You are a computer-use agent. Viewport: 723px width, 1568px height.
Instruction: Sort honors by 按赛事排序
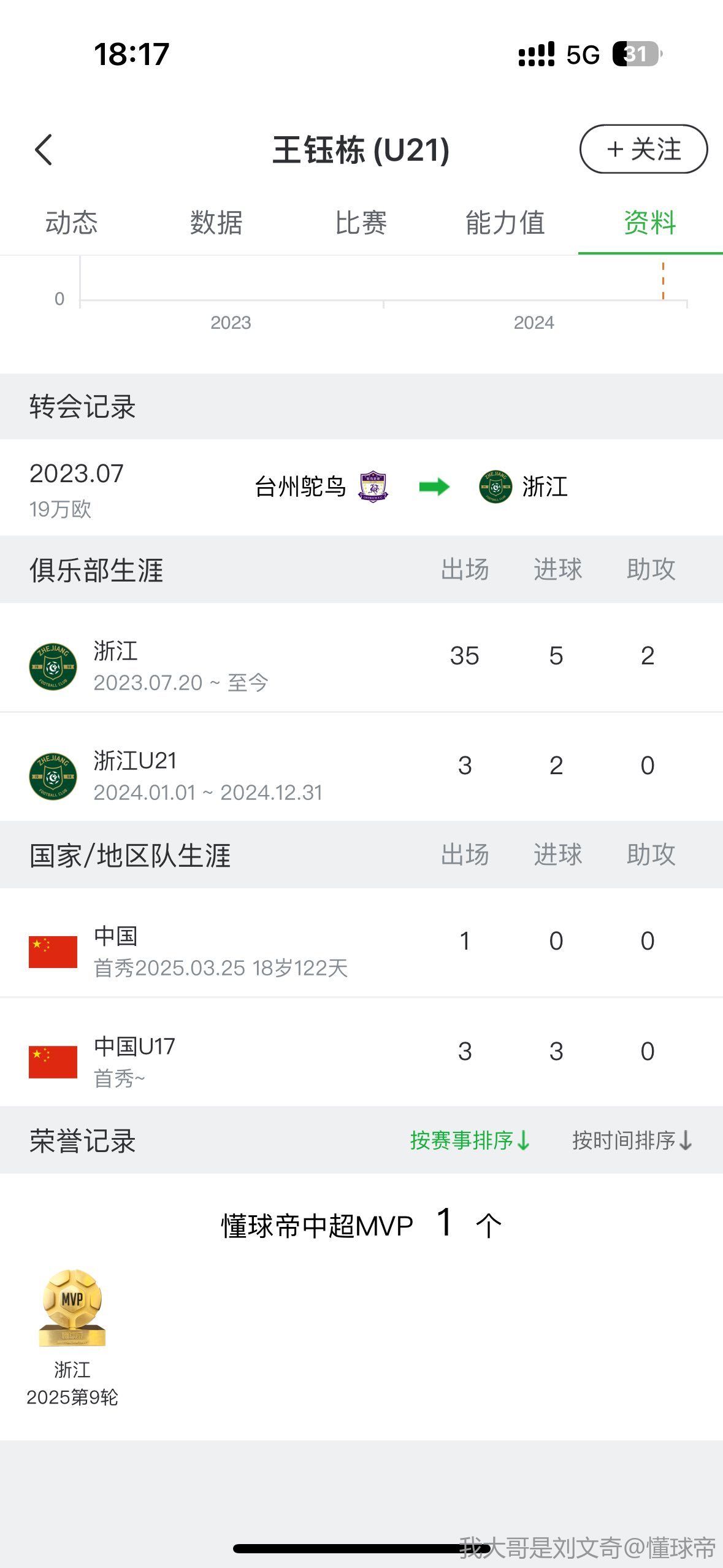(x=470, y=1140)
